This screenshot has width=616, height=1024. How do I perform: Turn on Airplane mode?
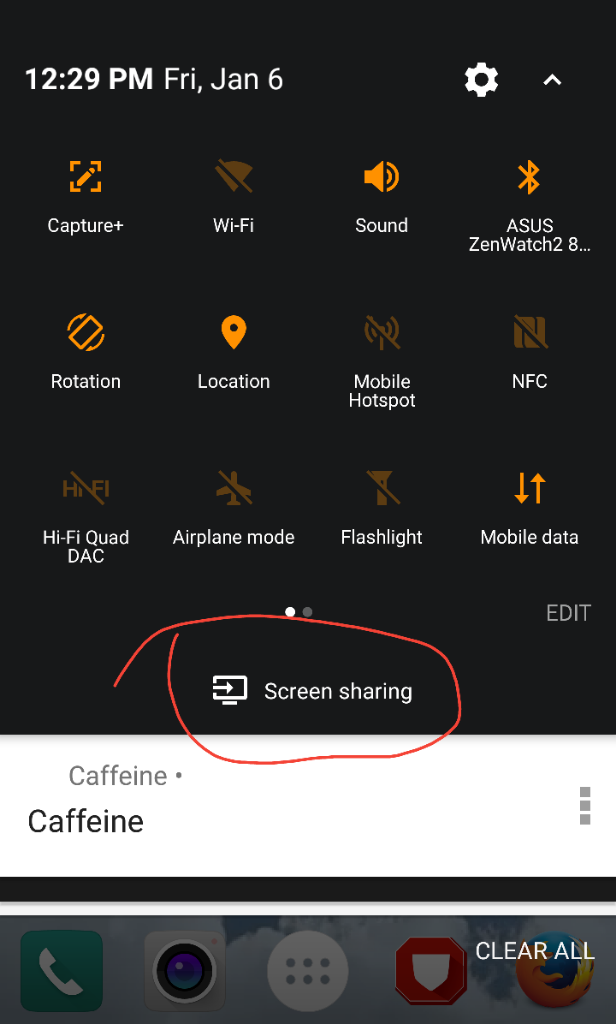click(x=233, y=490)
